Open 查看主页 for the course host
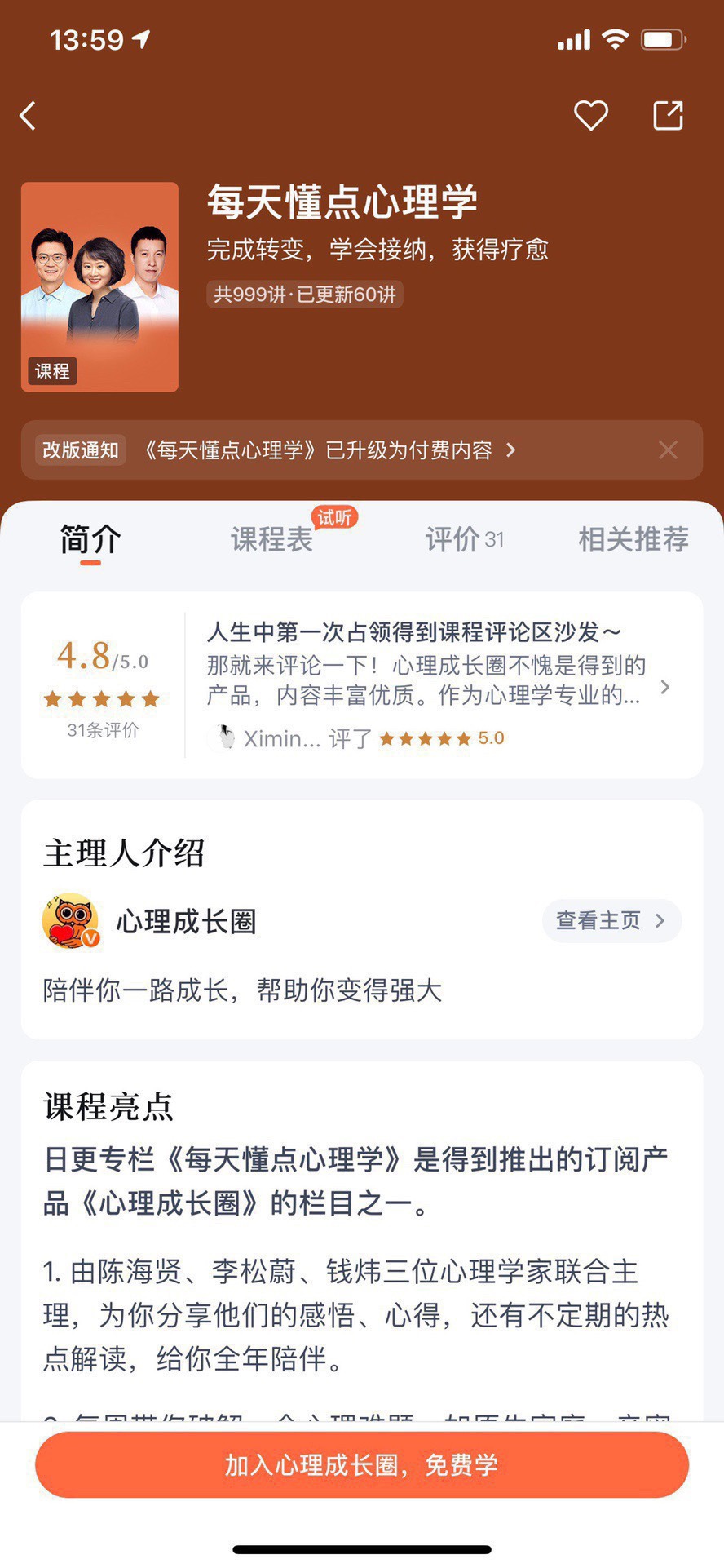 coord(600,920)
